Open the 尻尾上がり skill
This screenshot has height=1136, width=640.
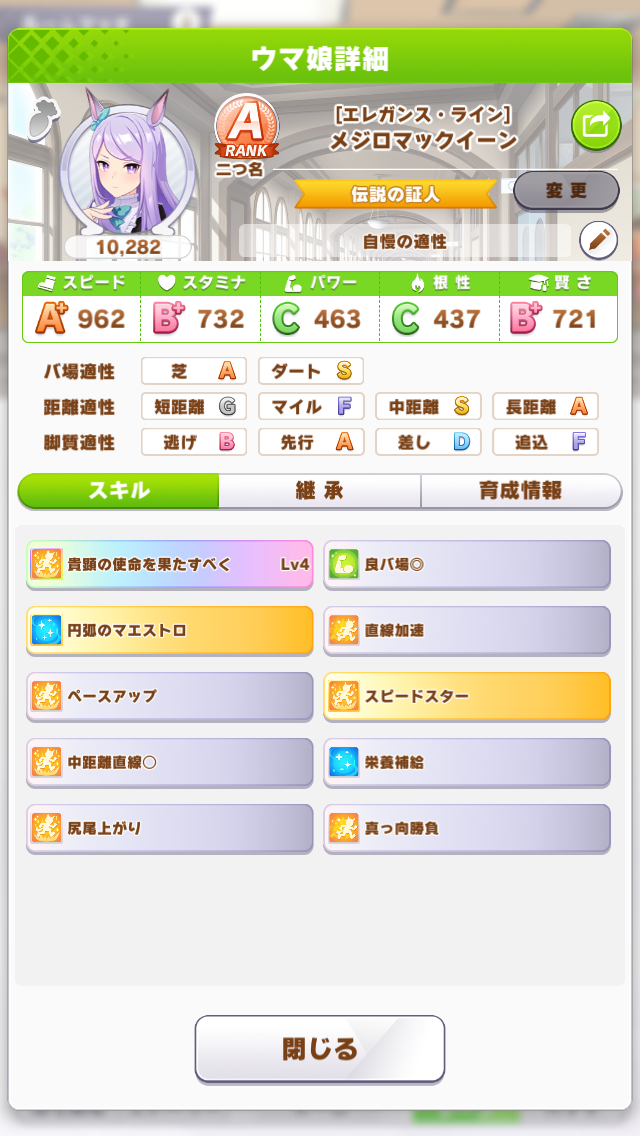click(x=170, y=828)
